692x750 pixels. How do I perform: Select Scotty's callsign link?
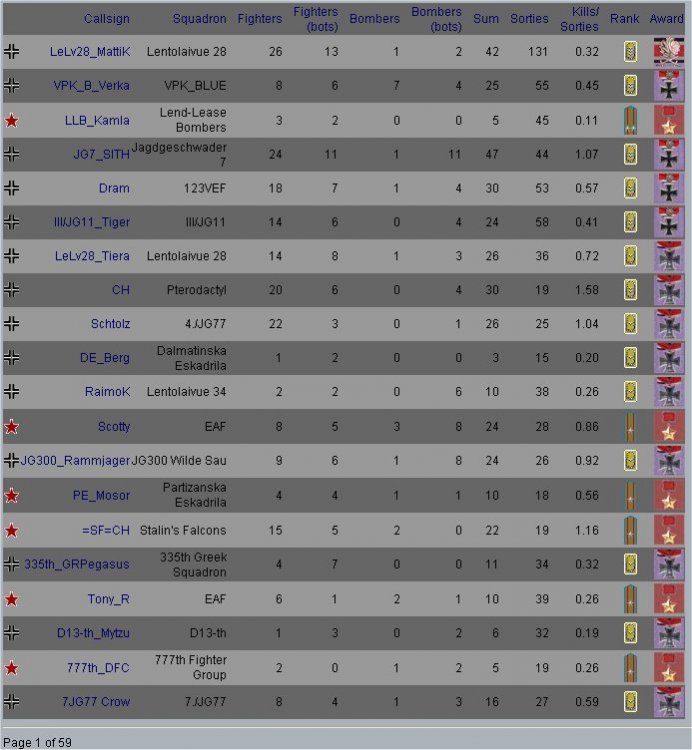(x=114, y=427)
